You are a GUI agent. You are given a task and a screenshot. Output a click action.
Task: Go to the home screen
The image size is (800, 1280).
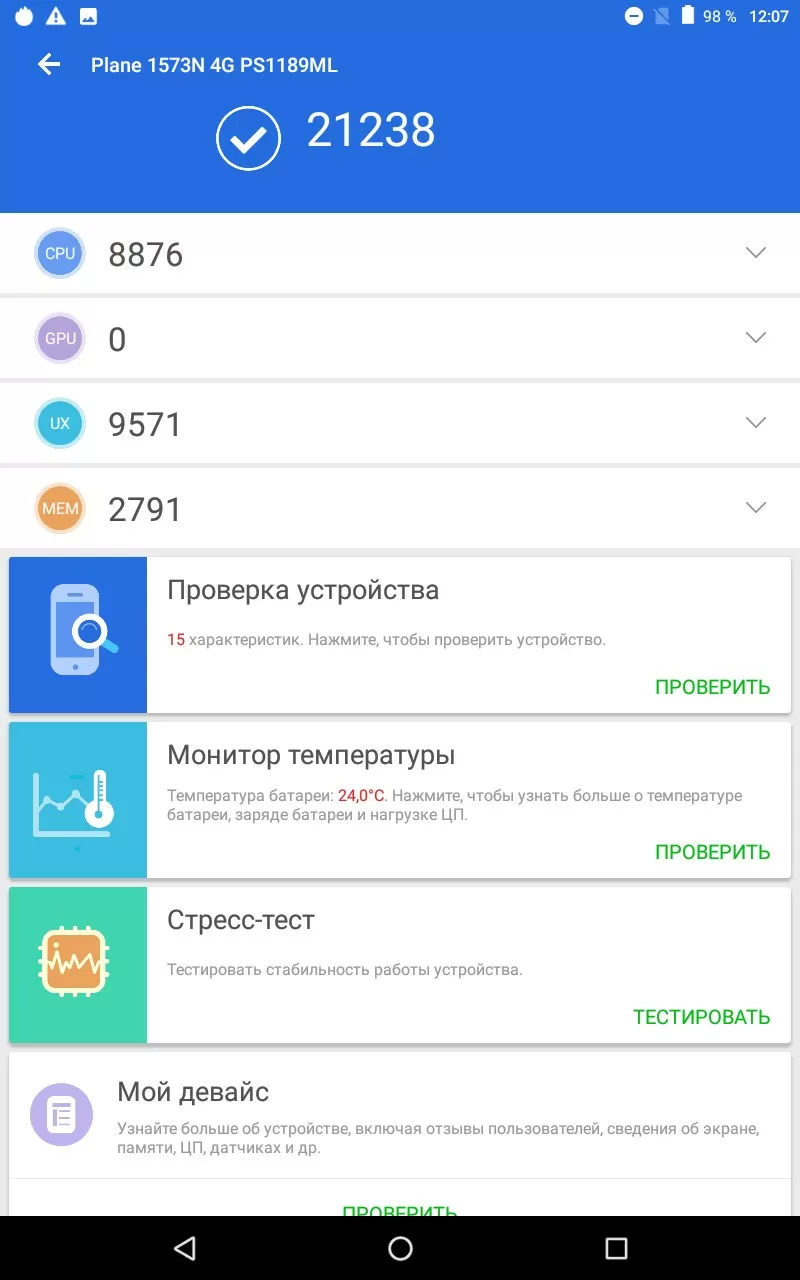400,1248
